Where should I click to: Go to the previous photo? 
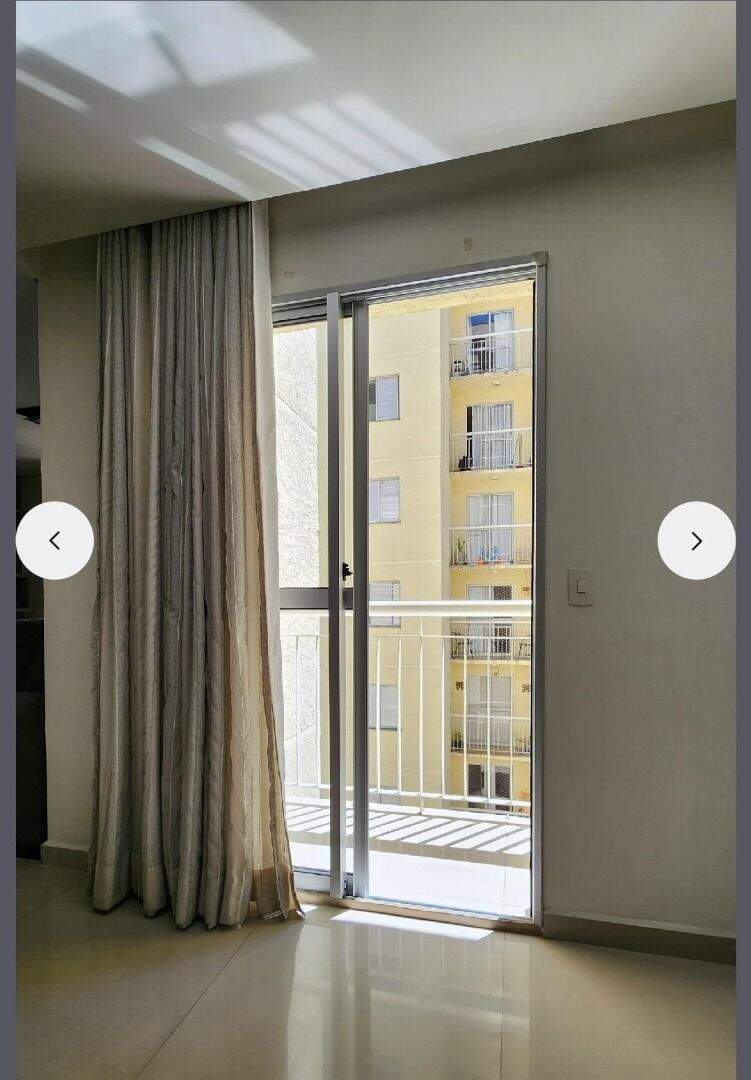click(55, 541)
